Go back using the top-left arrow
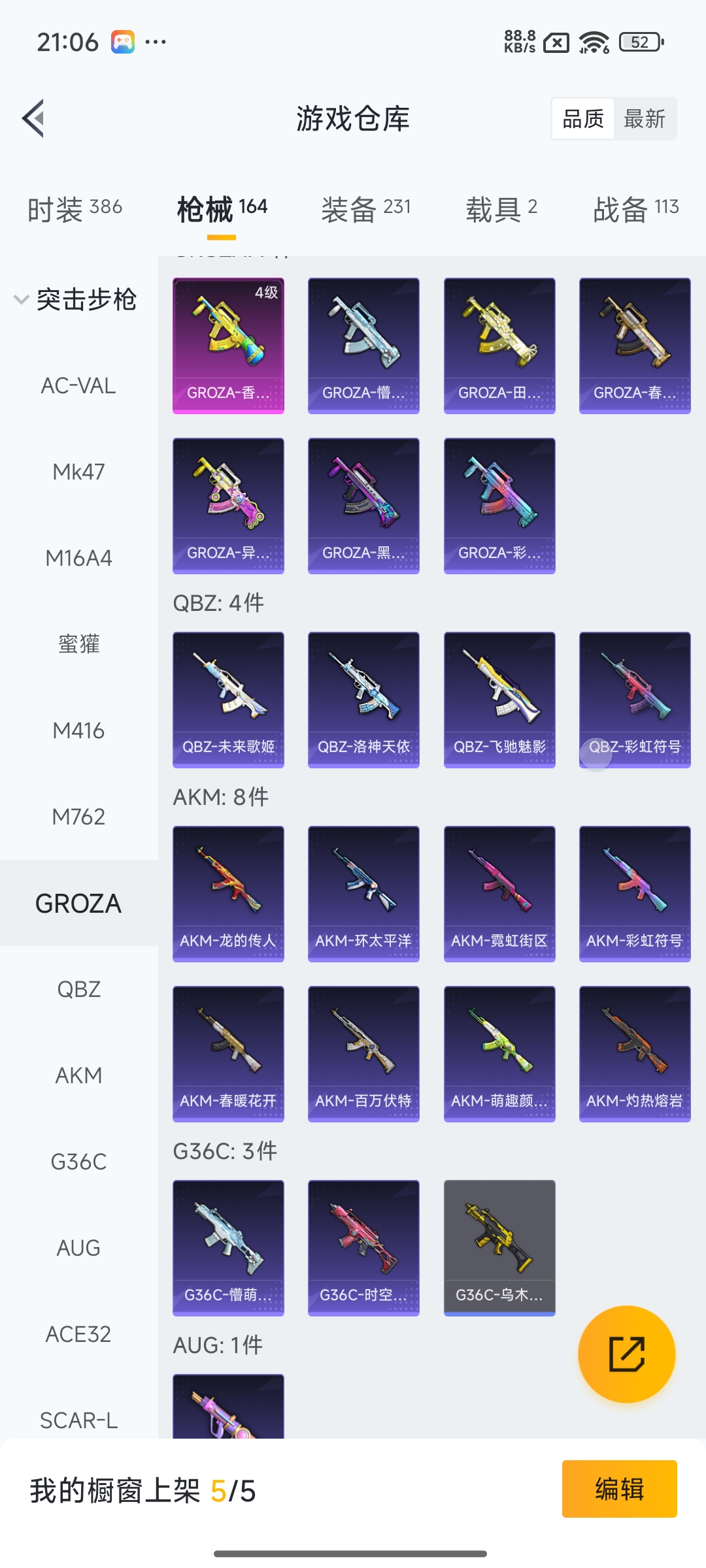 click(34, 119)
